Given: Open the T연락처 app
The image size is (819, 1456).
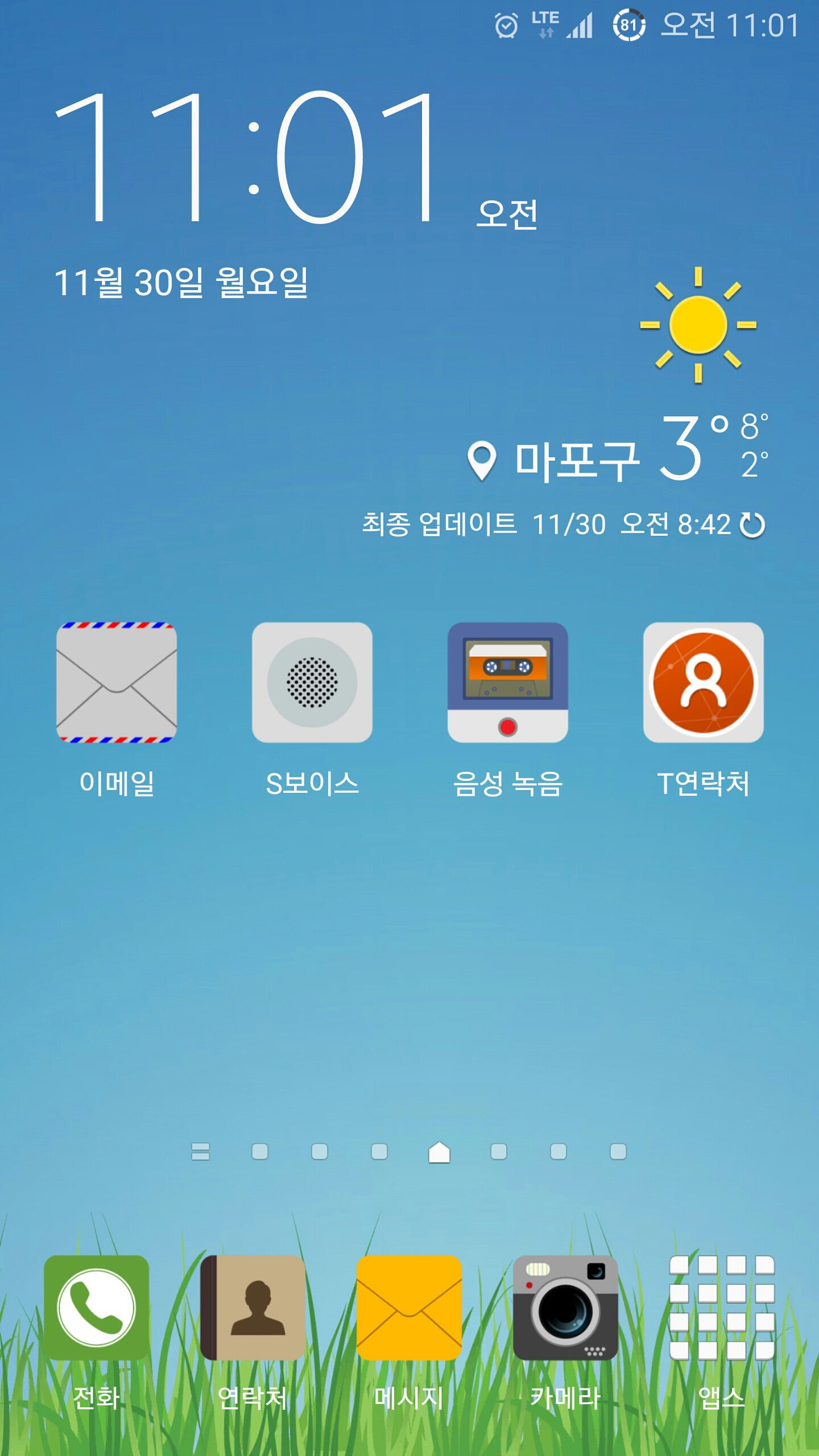Looking at the screenshot, I should tap(704, 682).
